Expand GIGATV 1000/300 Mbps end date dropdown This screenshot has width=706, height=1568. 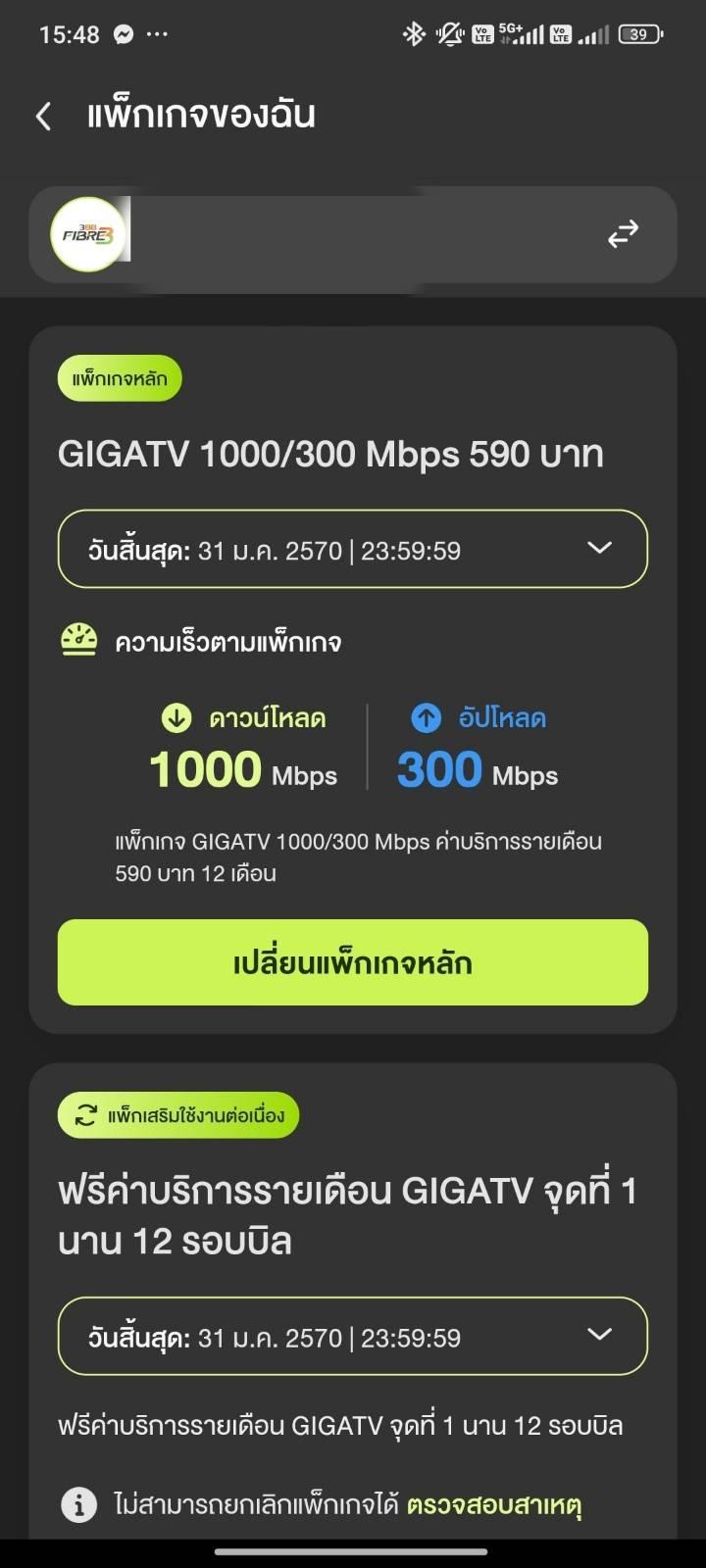tap(598, 549)
